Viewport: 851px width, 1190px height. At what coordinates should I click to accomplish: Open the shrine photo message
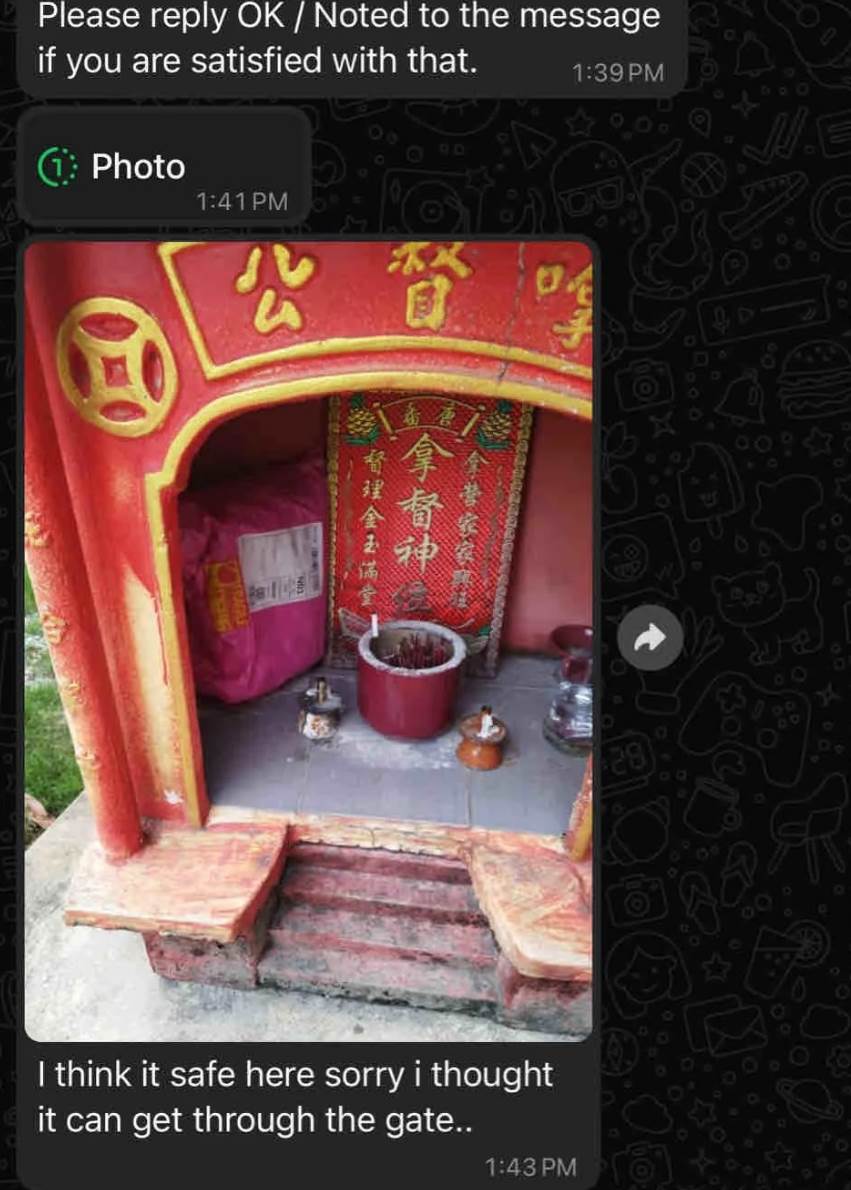tap(308, 640)
